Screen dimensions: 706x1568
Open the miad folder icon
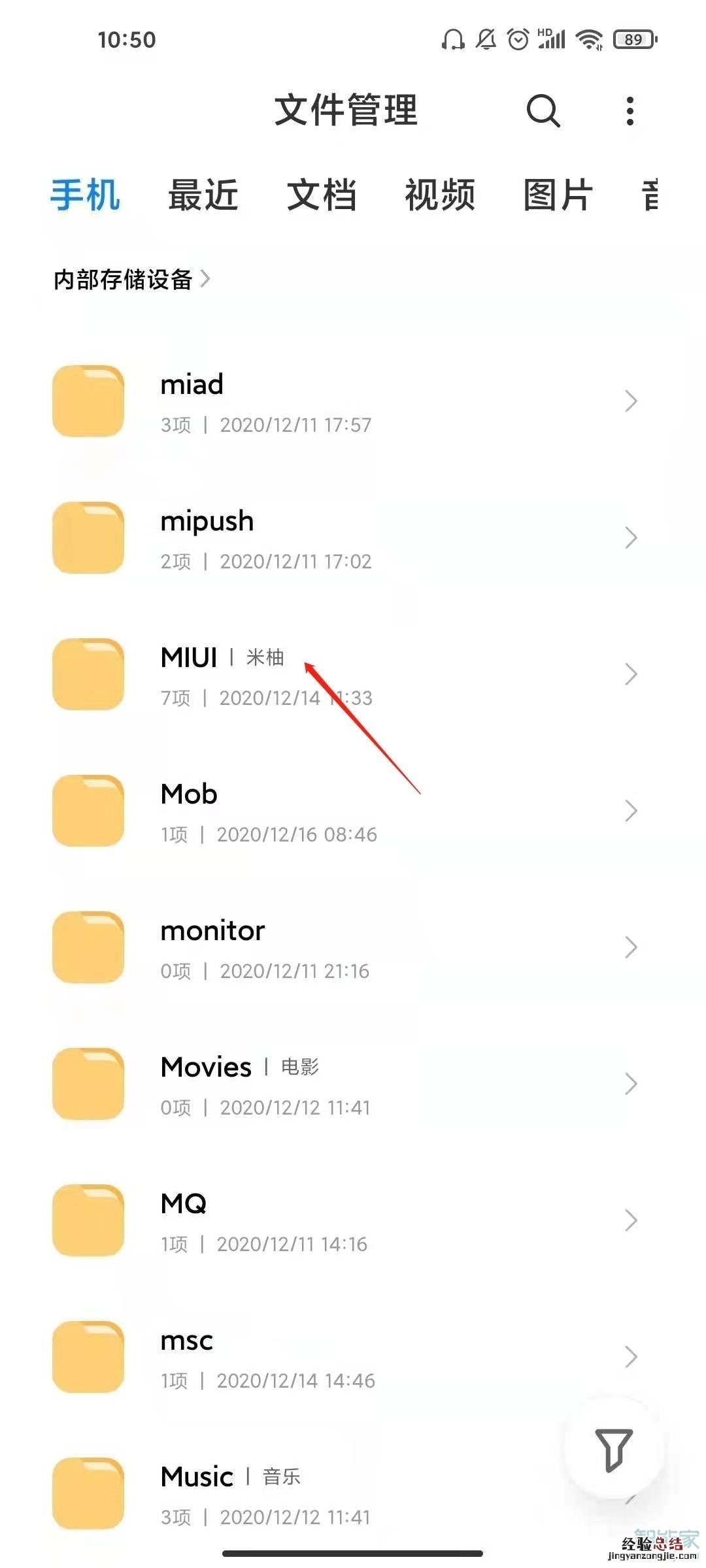tap(88, 400)
